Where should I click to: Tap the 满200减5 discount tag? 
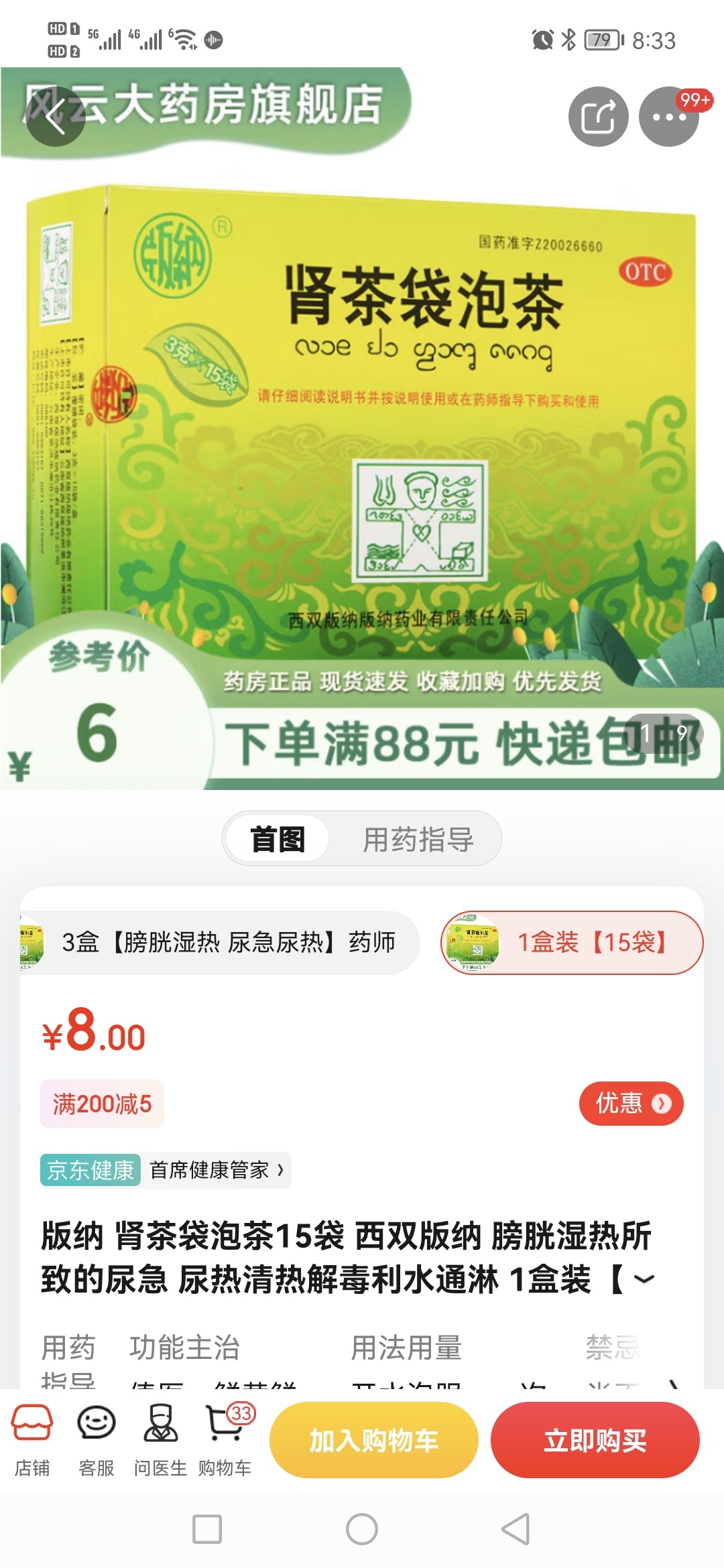coord(102,1104)
